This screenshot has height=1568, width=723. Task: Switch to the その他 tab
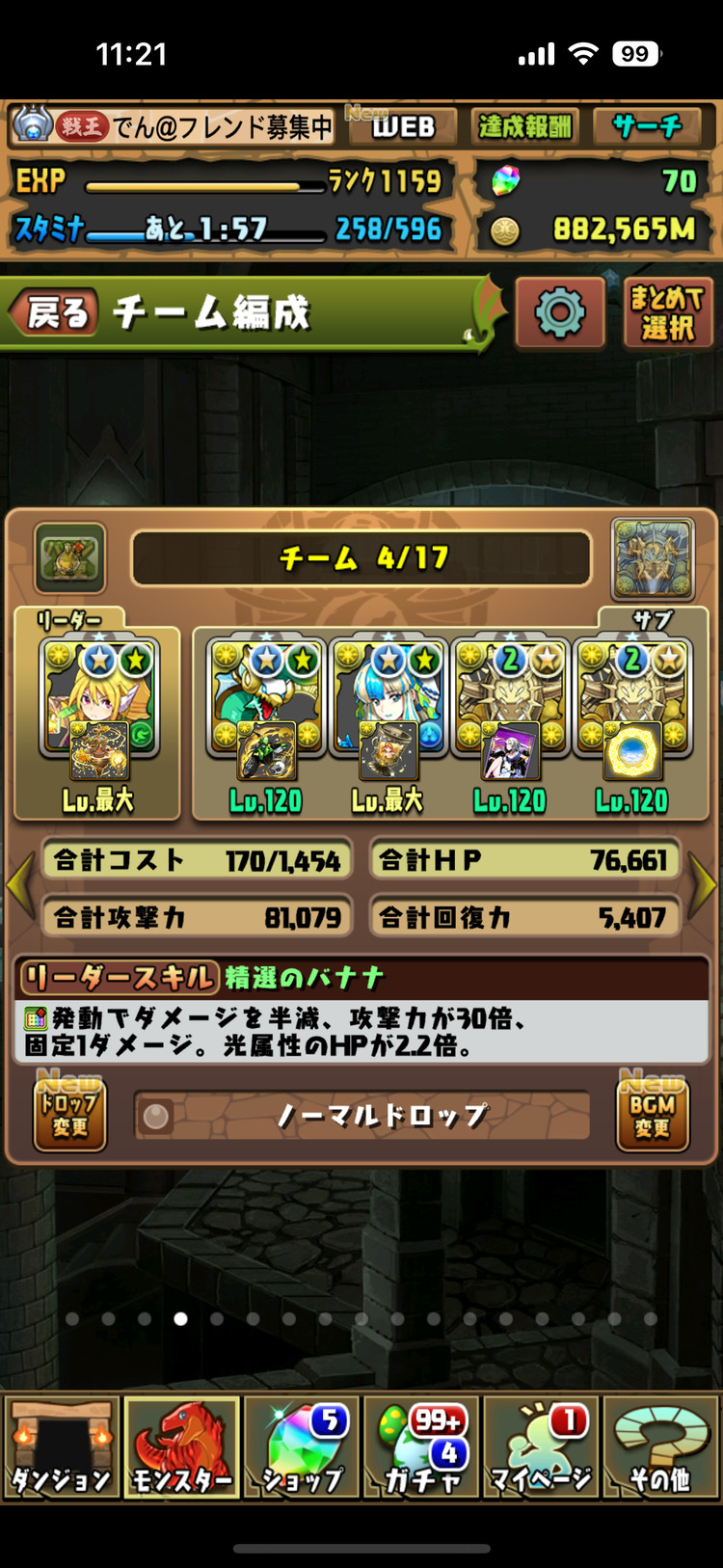[x=661, y=1446]
